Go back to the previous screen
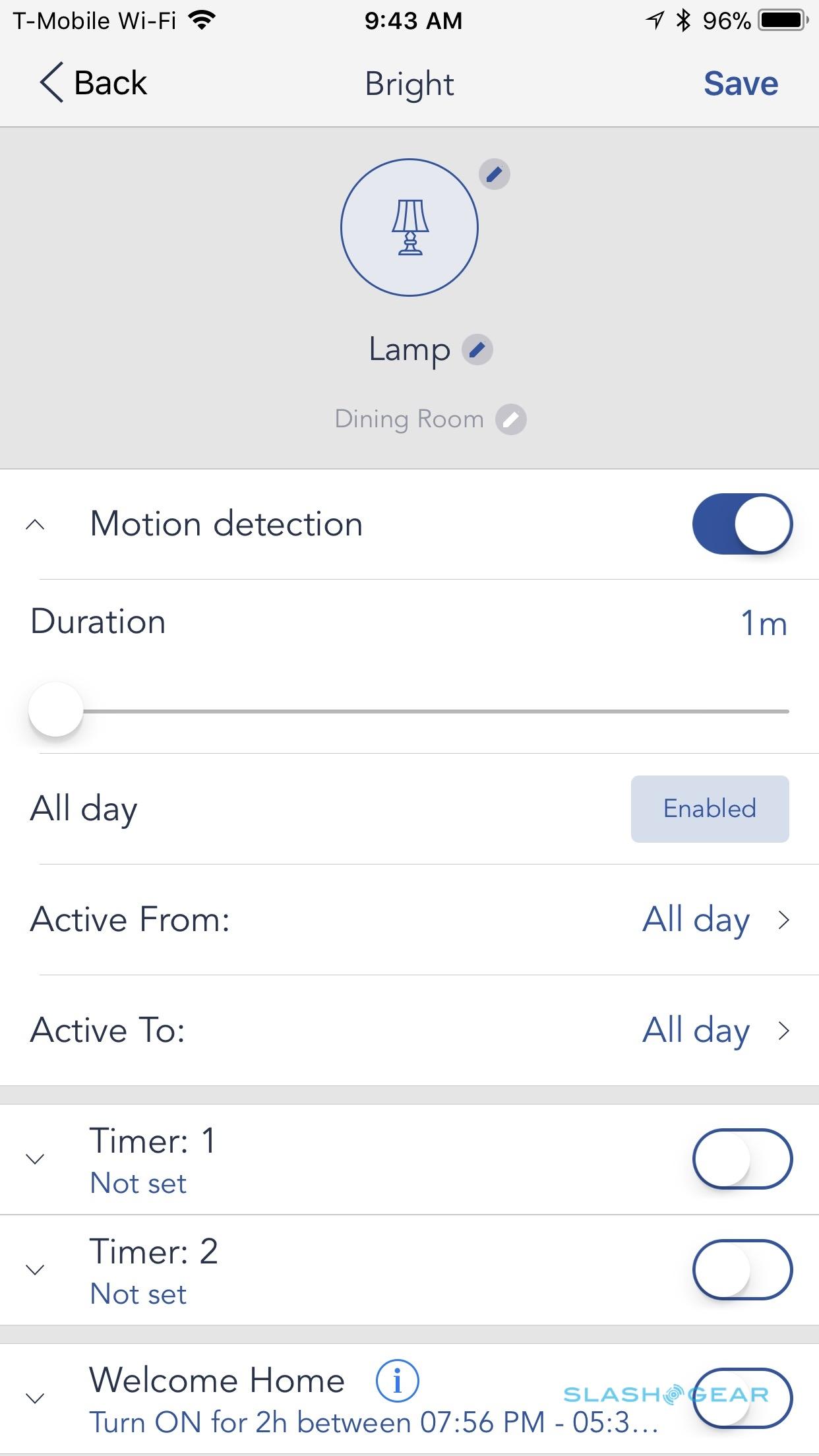Image resolution: width=819 pixels, height=1456 pixels. [92, 83]
